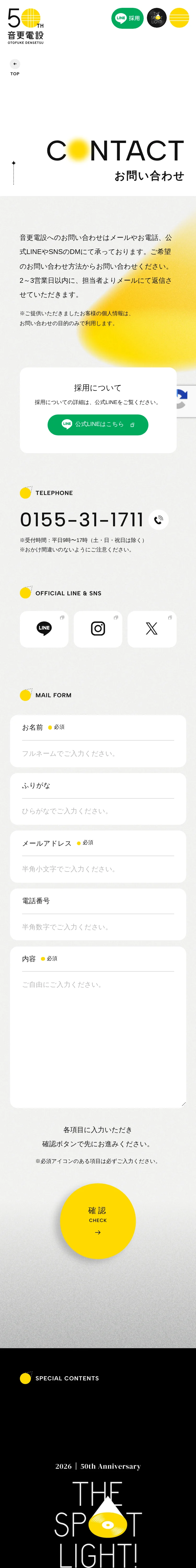
Task: Open 公式LINEはこちら recruitment button
Action: (x=97, y=424)
